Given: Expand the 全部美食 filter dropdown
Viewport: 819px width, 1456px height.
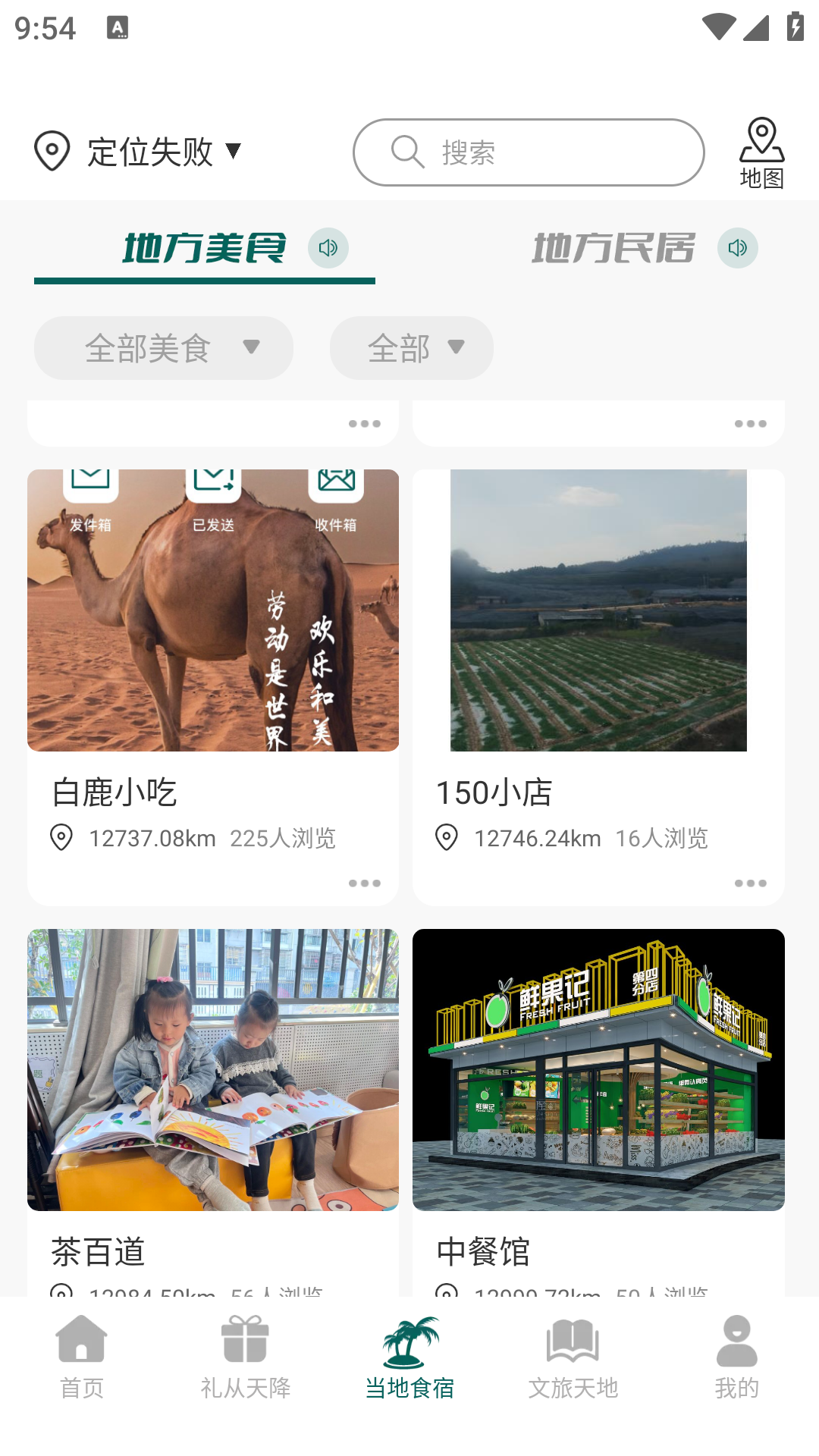Looking at the screenshot, I should coord(164,348).
